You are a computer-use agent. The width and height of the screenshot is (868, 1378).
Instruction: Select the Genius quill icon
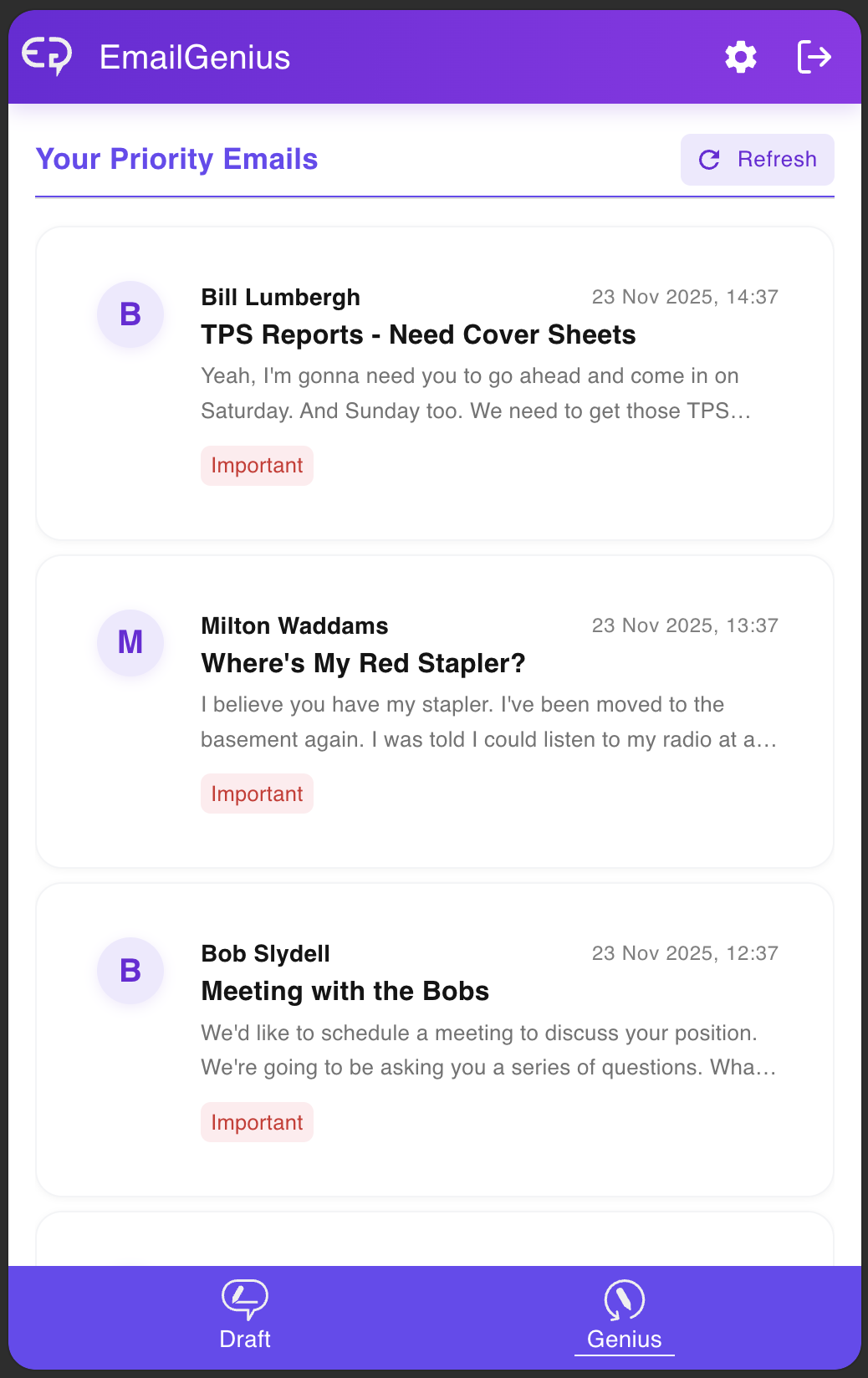pyautogui.click(x=623, y=1299)
